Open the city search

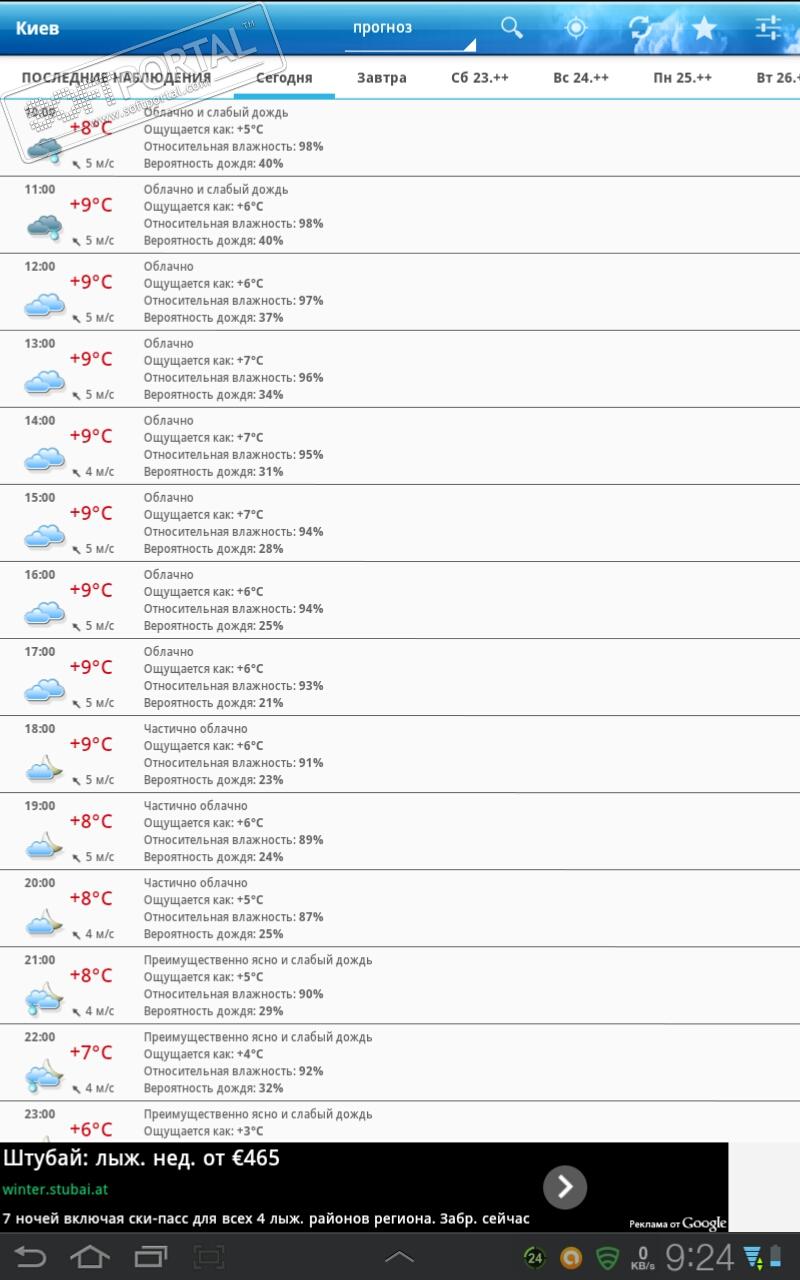coord(512,28)
